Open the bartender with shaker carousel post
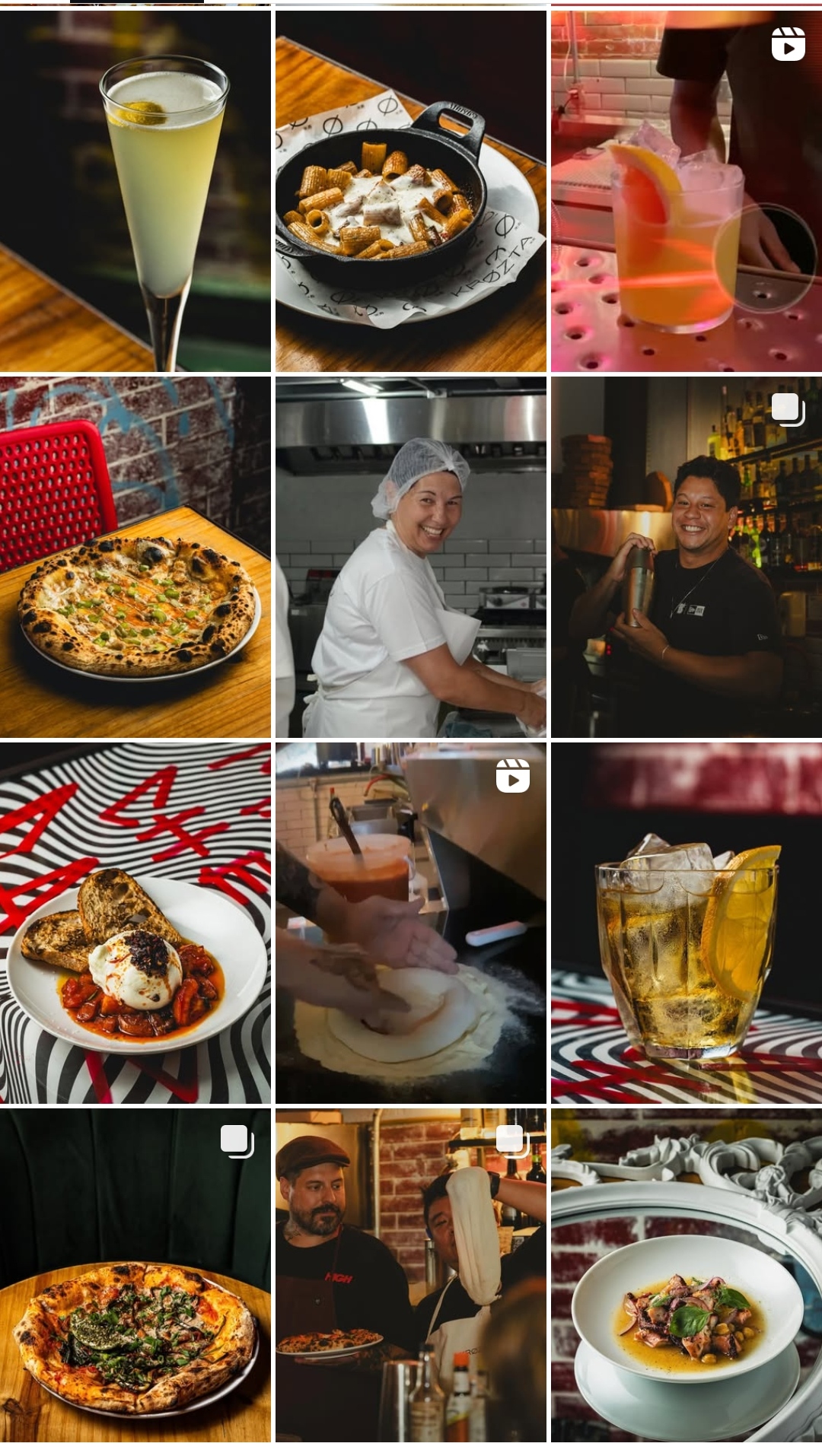The width and height of the screenshot is (822, 1456). click(x=687, y=557)
